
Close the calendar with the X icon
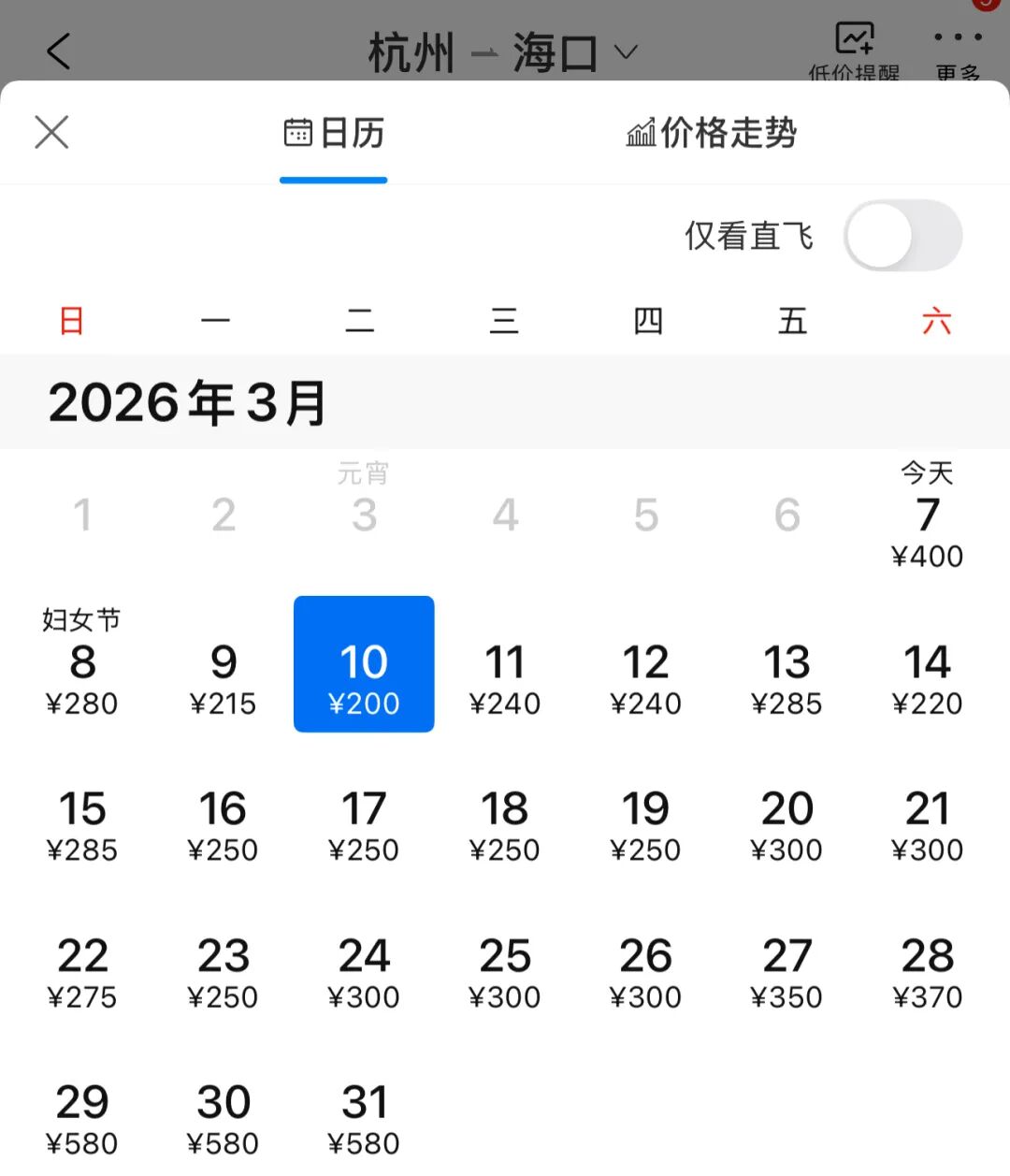51,132
